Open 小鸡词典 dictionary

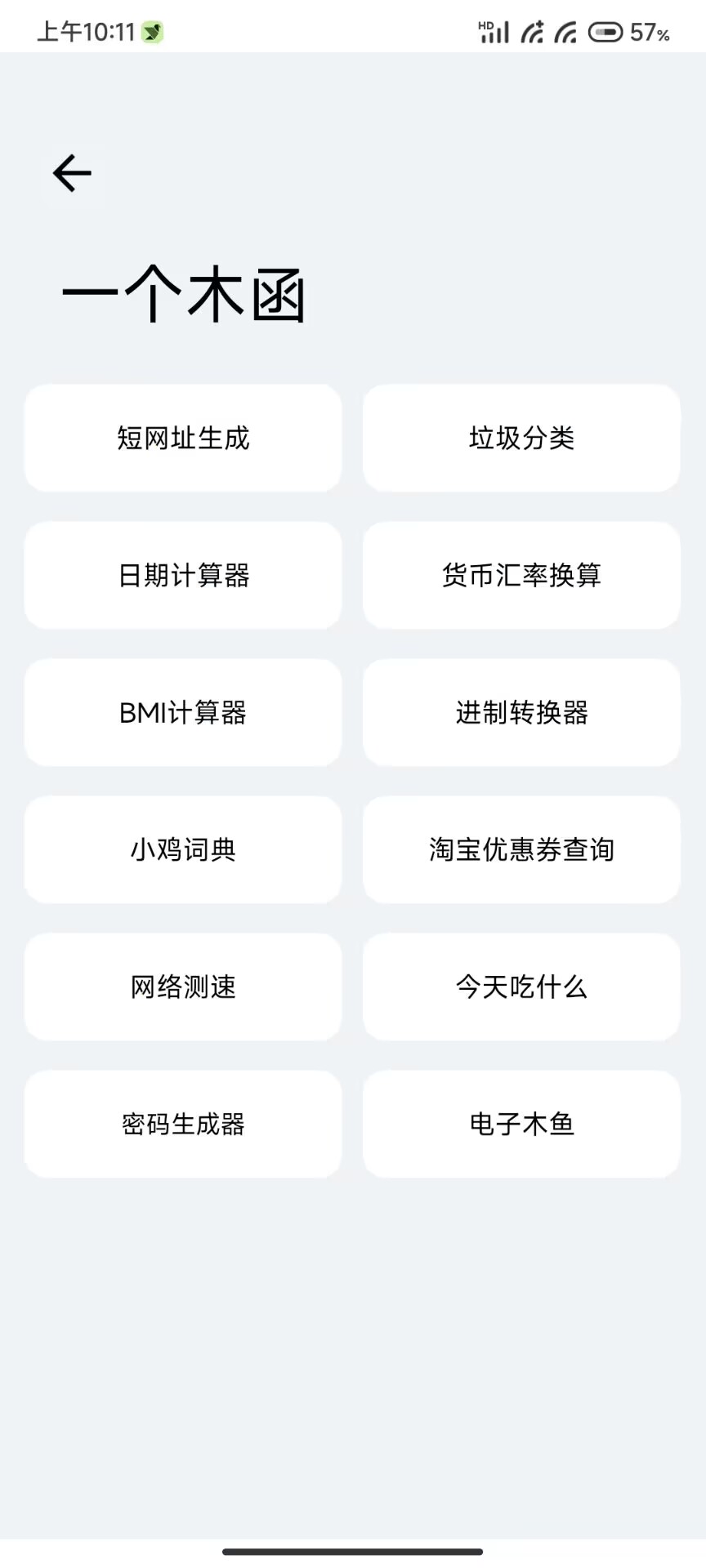click(183, 850)
